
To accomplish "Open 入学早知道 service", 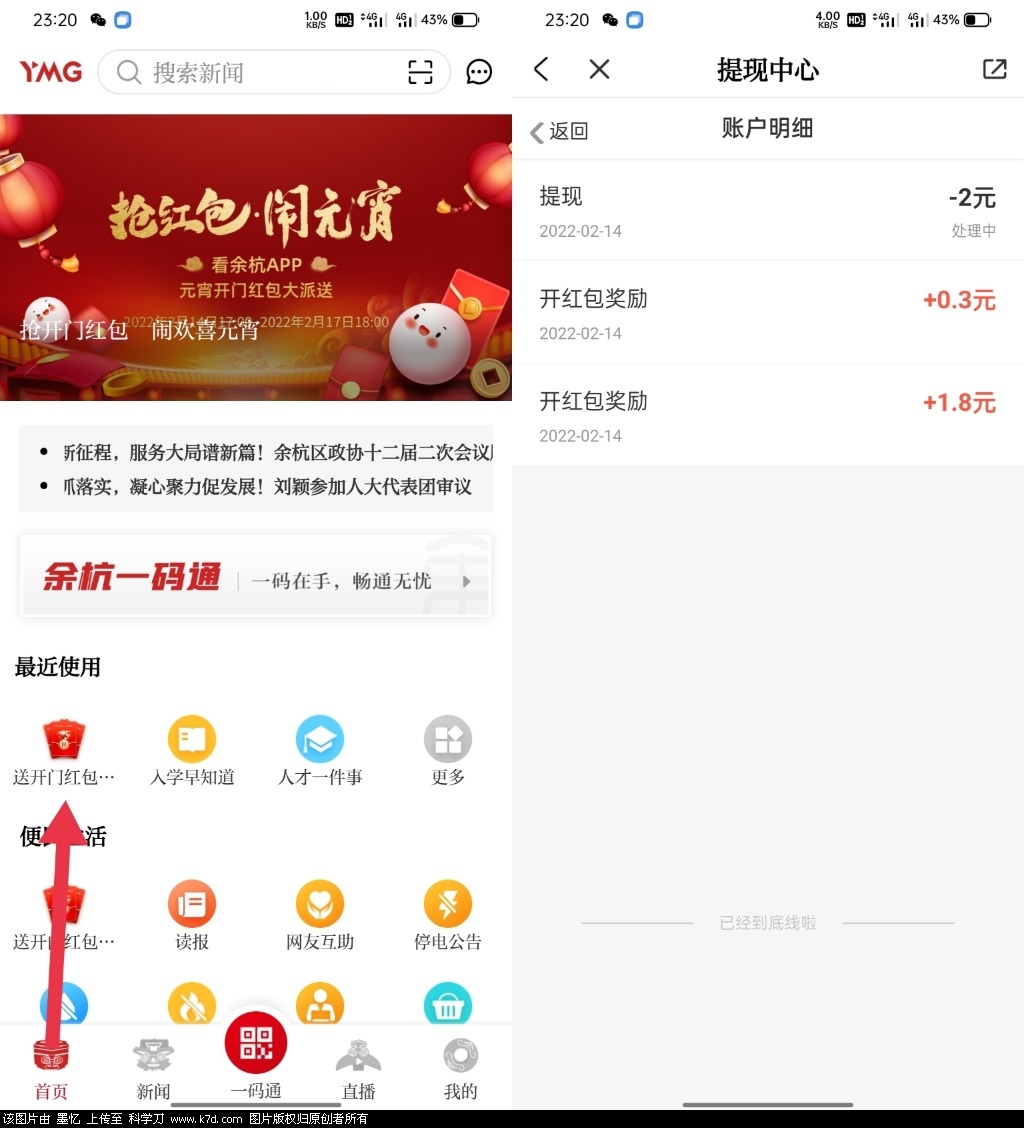I will (x=192, y=750).
